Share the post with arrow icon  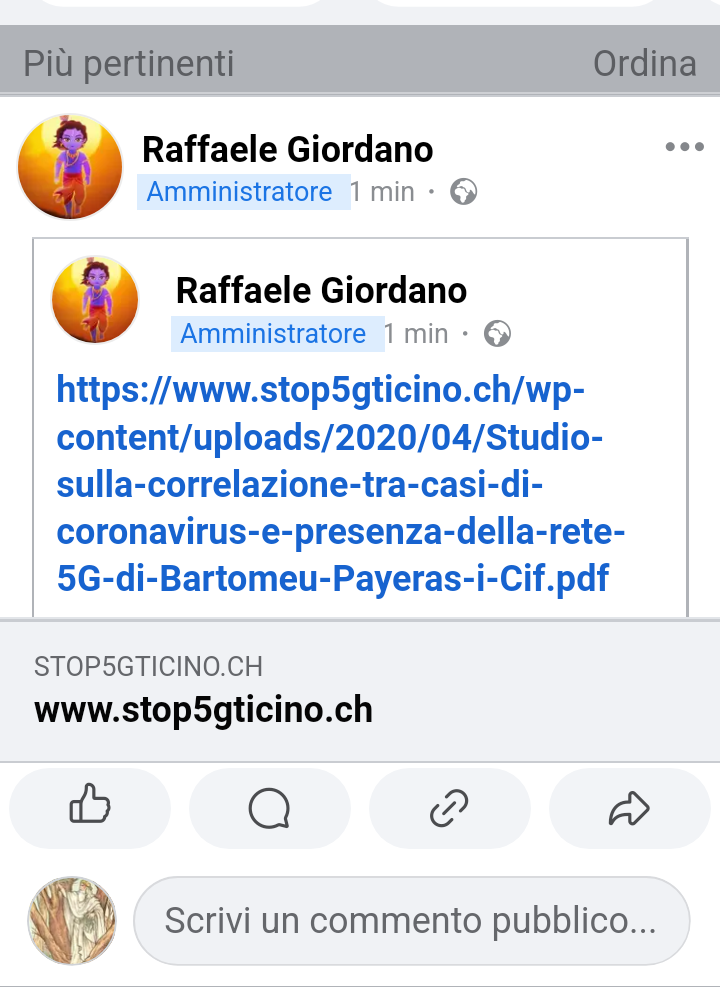pyautogui.click(x=629, y=808)
